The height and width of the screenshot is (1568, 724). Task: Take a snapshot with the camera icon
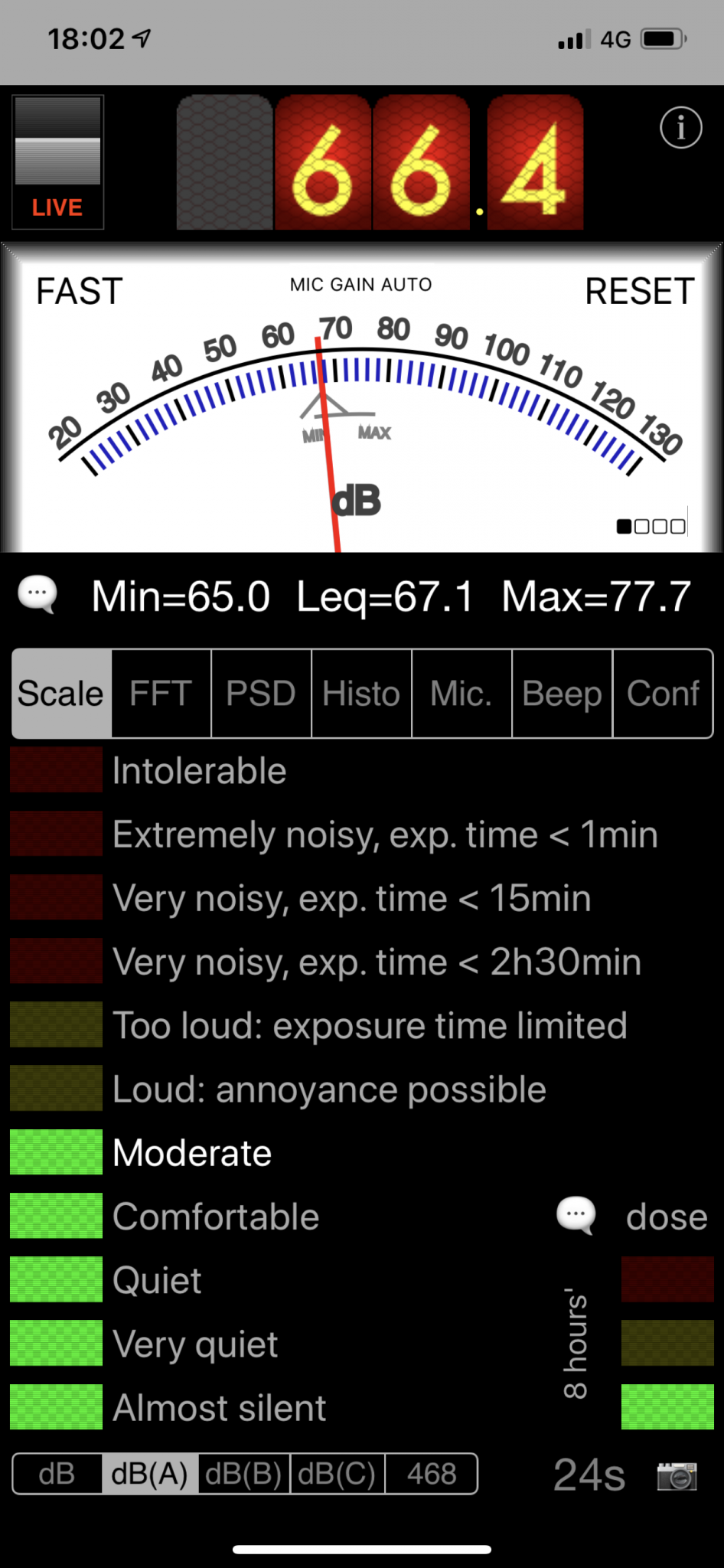[x=677, y=1475]
